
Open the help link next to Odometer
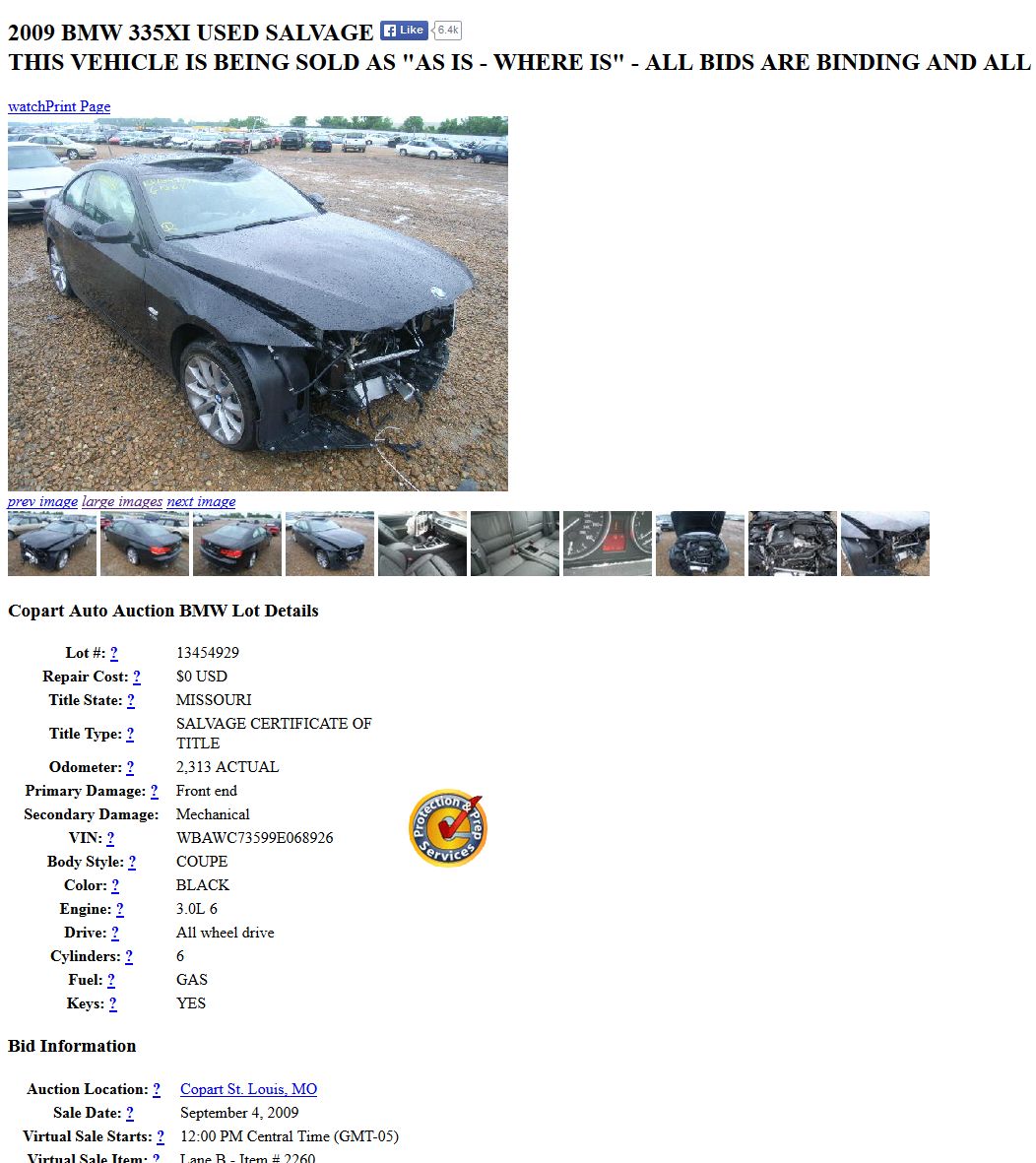[x=130, y=767]
